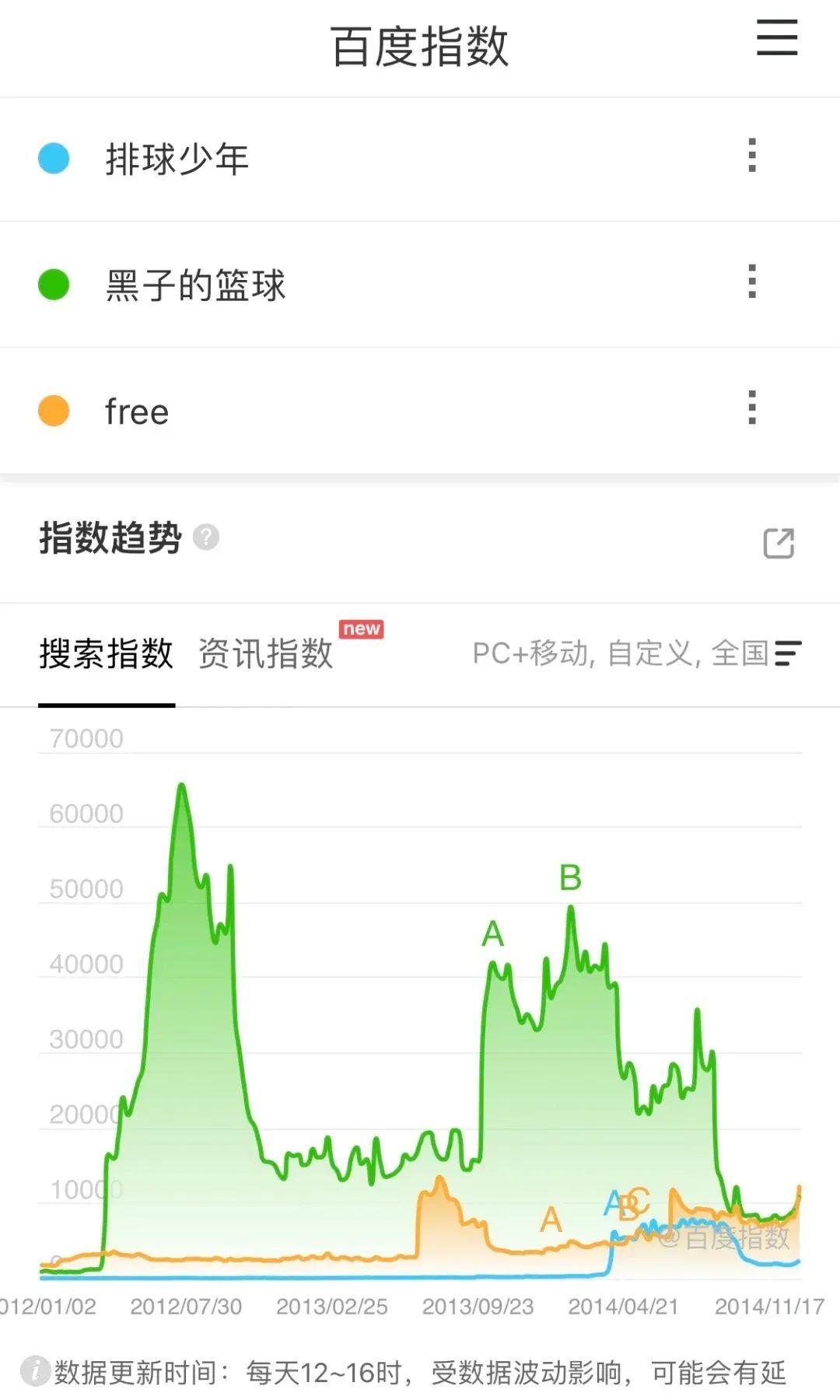Share or export the trend chart
Image resolution: width=840 pixels, height=1400 pixels.
coord(779,543)
